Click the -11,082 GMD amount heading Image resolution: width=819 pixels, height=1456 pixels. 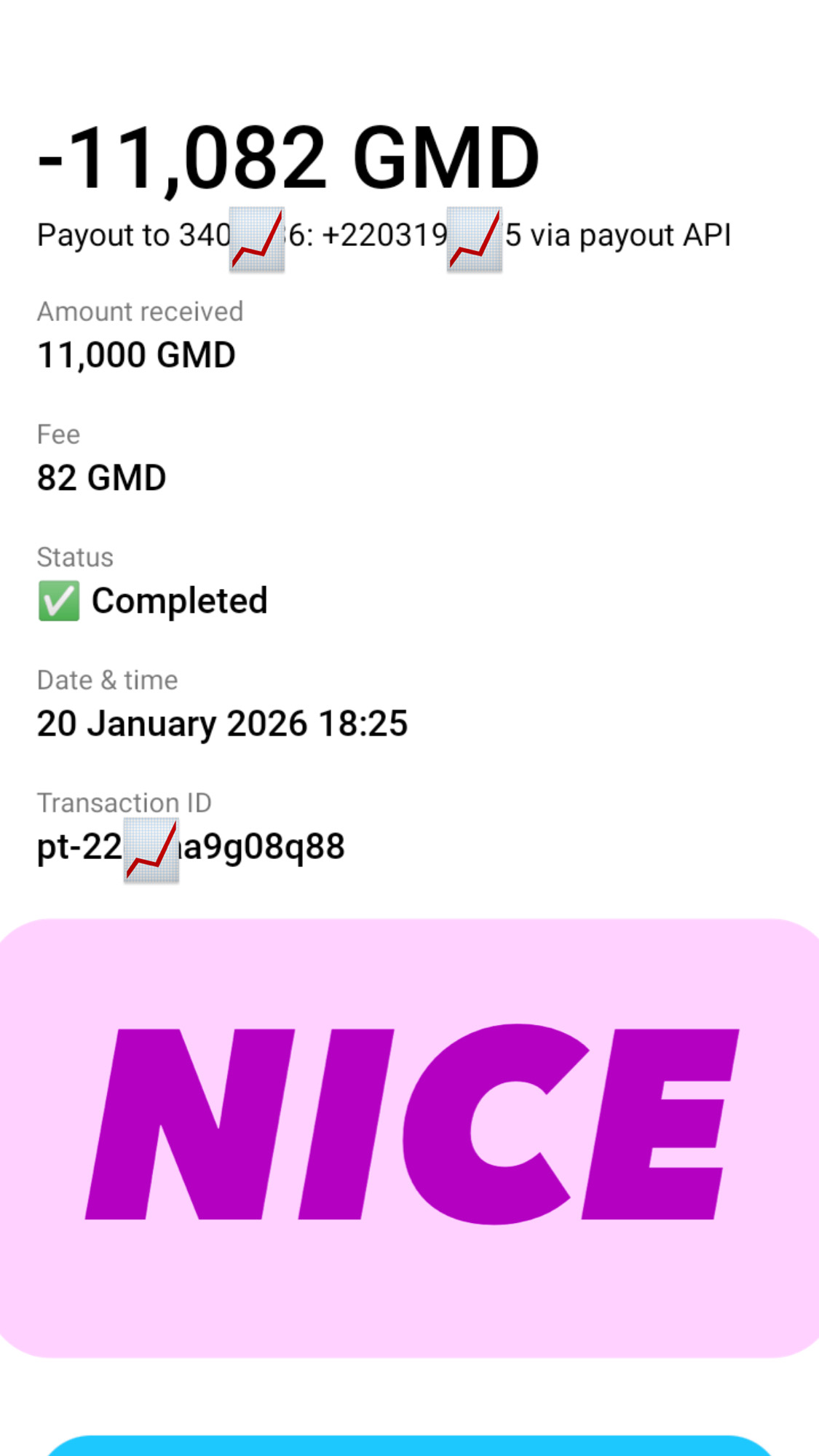coord(287,157)
